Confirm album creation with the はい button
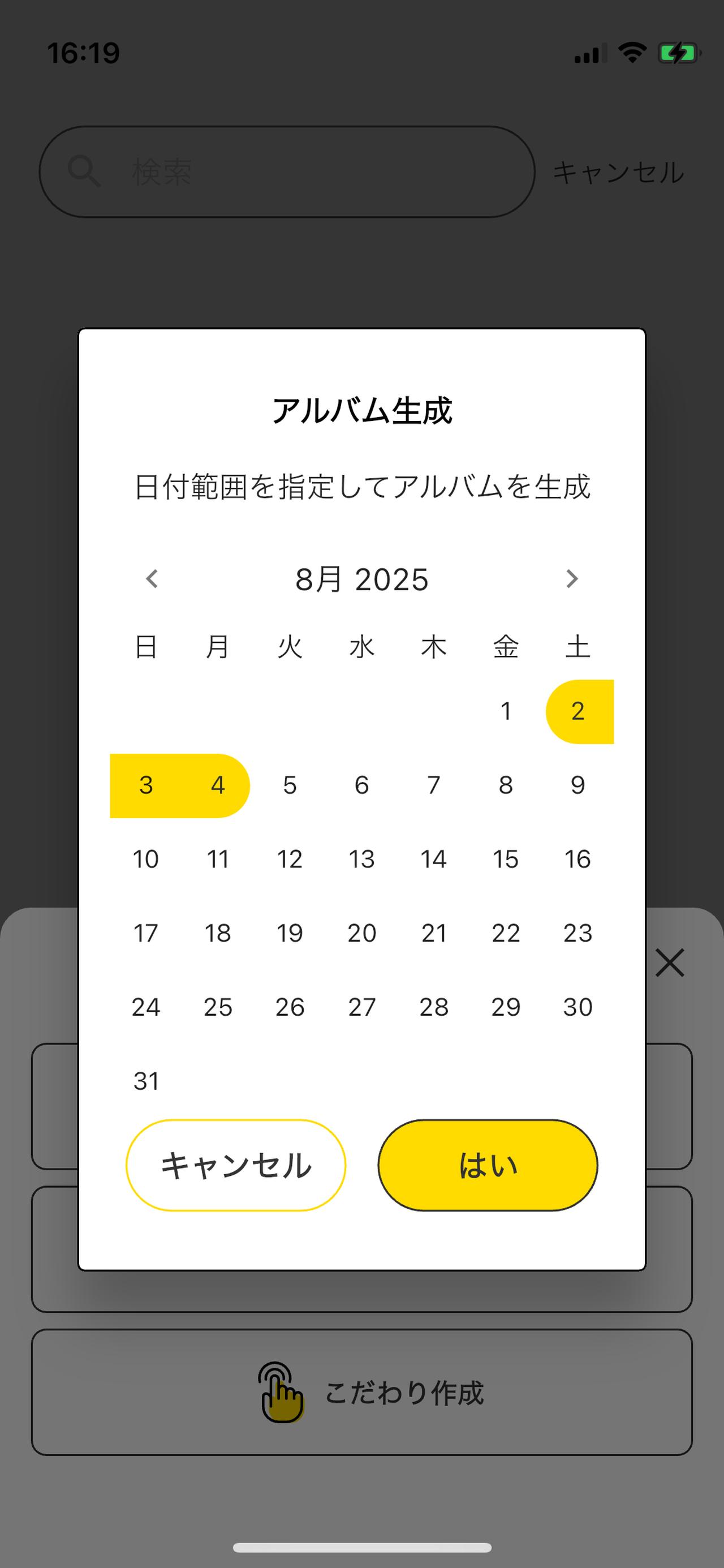 click(x=488, y=1165)
